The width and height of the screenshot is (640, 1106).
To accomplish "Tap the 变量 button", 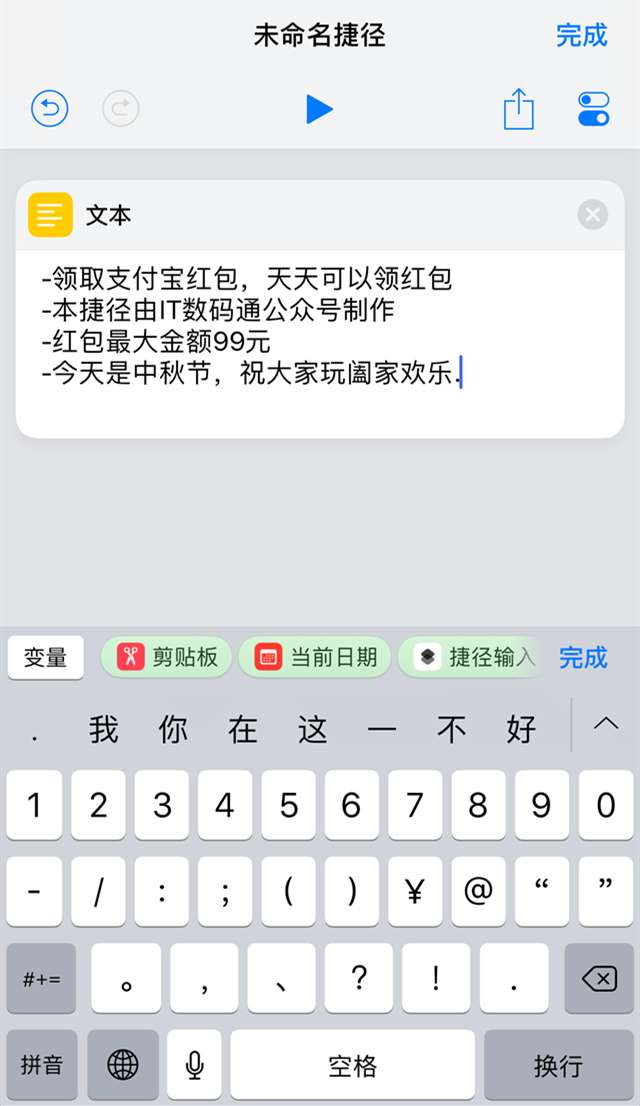I will click(x=46, y=657).
